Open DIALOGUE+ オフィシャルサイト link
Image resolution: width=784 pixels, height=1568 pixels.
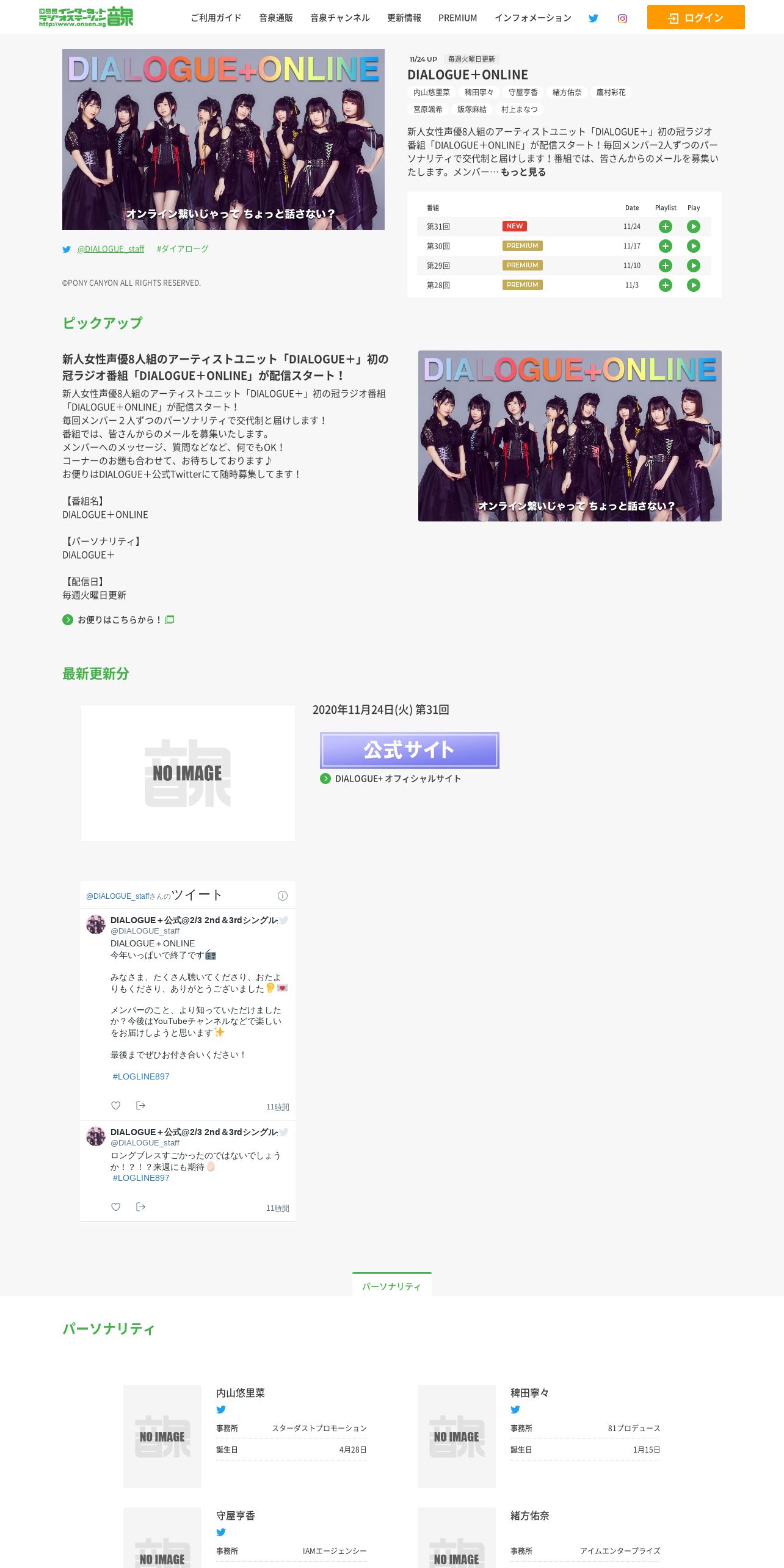pyautogui.click(x=397, y=779)
